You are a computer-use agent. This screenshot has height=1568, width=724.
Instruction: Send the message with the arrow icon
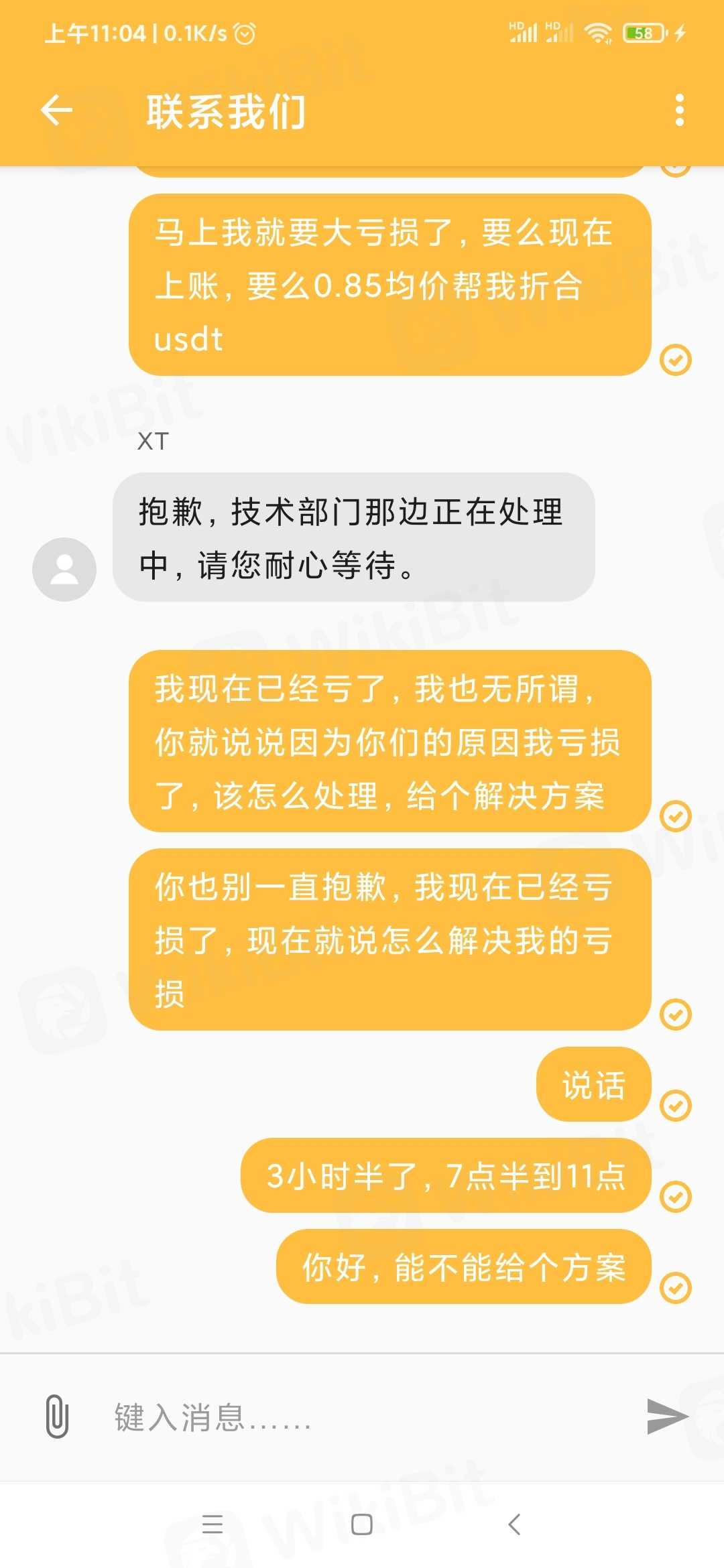(x=667, y=1416)
